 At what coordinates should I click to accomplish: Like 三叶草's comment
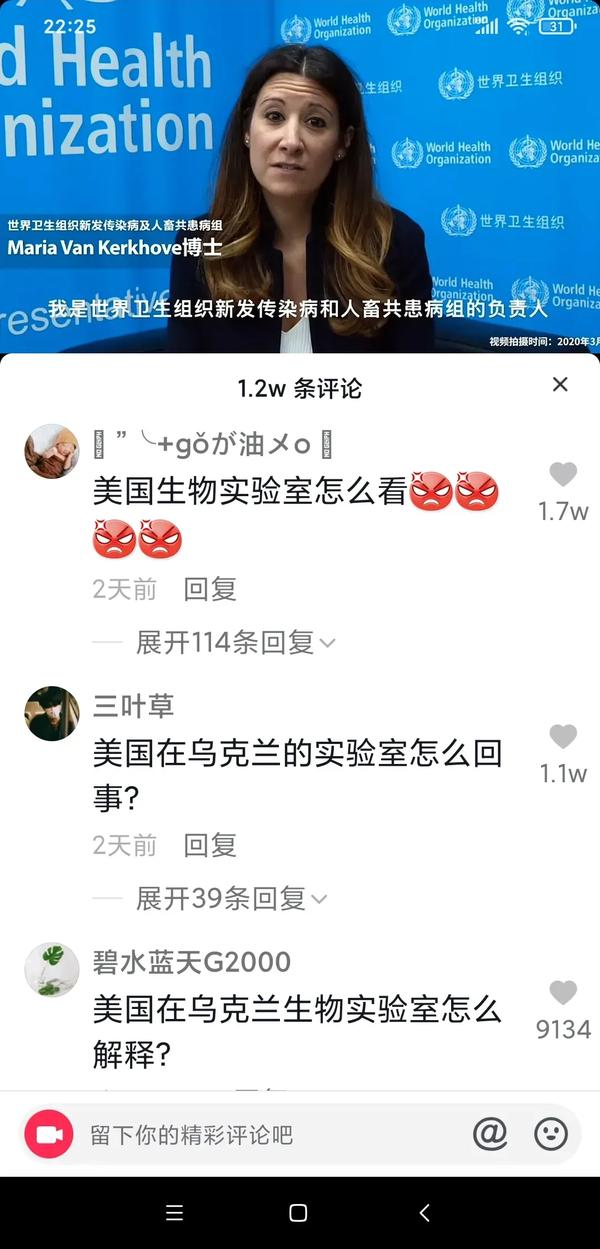[x=563, y=737]
